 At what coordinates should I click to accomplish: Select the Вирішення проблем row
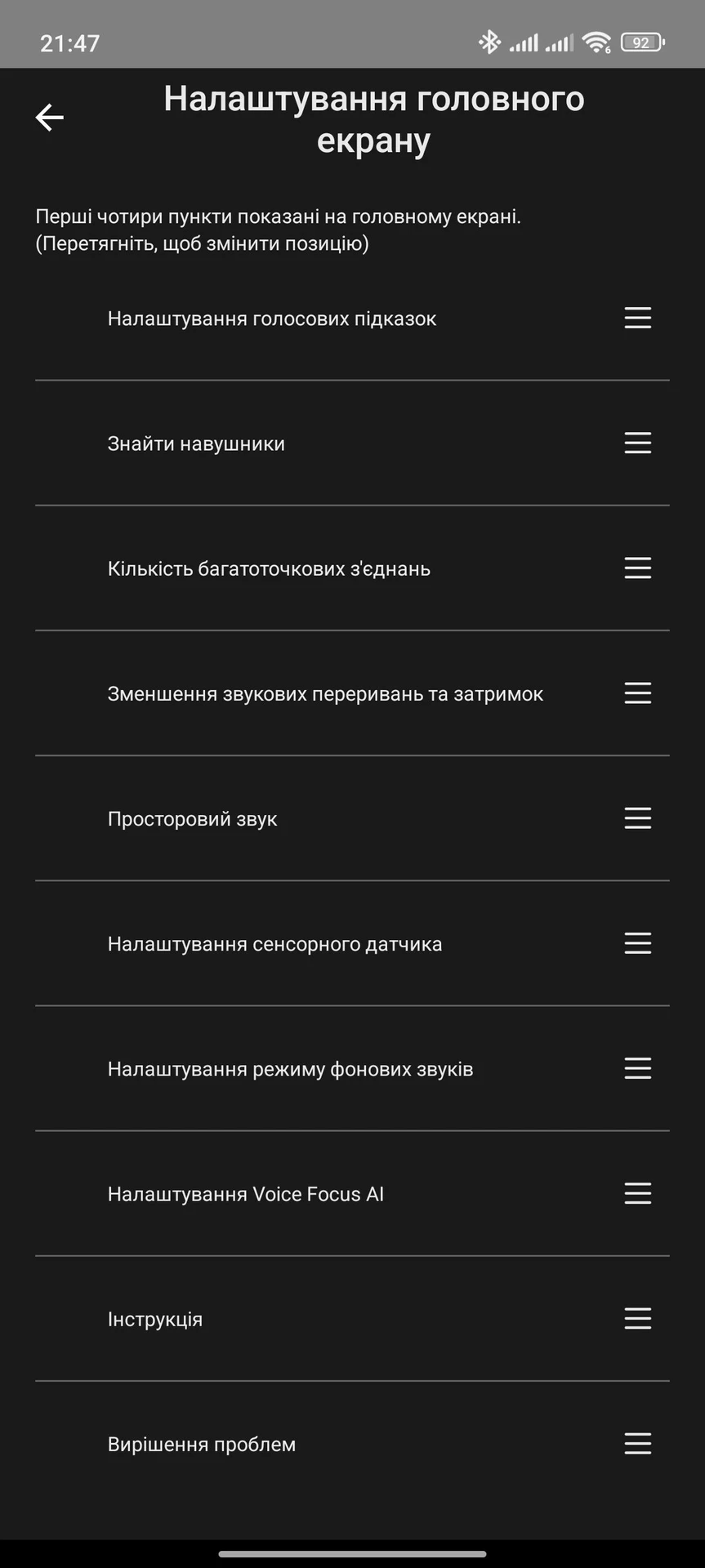[352, 1444]
